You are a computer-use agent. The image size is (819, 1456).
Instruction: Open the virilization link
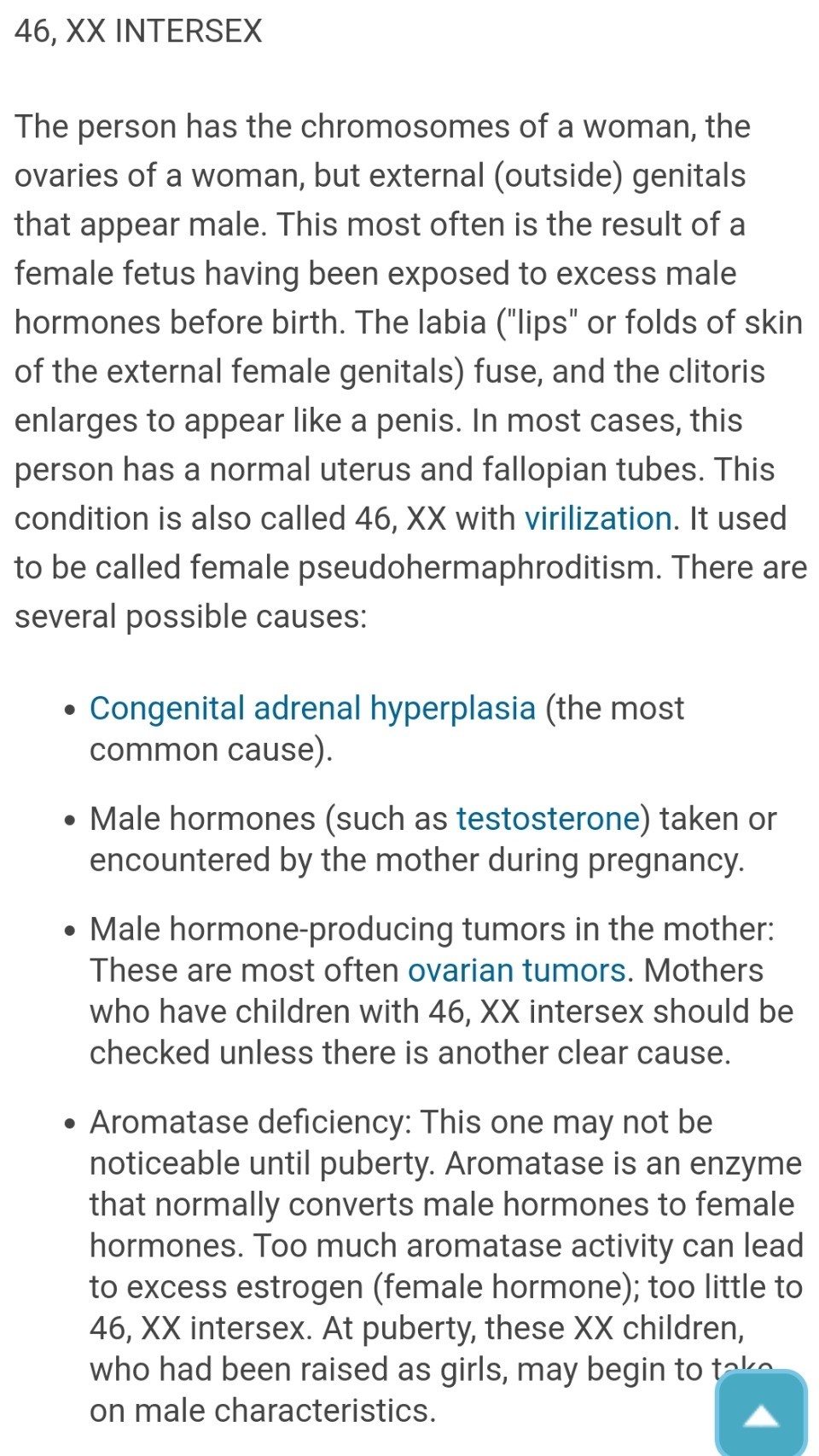click(x=598, y=519)
